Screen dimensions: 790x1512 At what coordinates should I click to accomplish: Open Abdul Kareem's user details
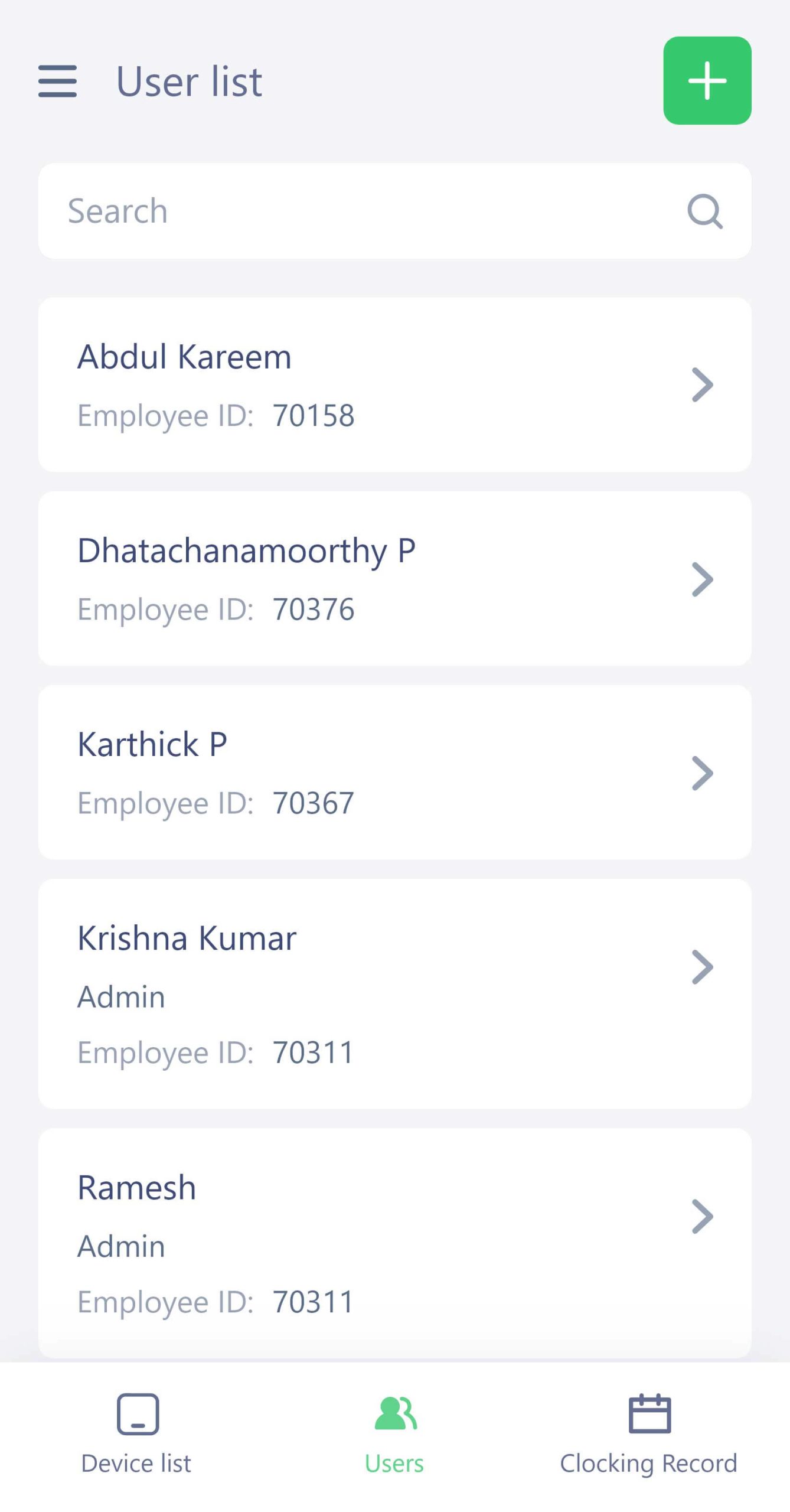tap(394, 384)
